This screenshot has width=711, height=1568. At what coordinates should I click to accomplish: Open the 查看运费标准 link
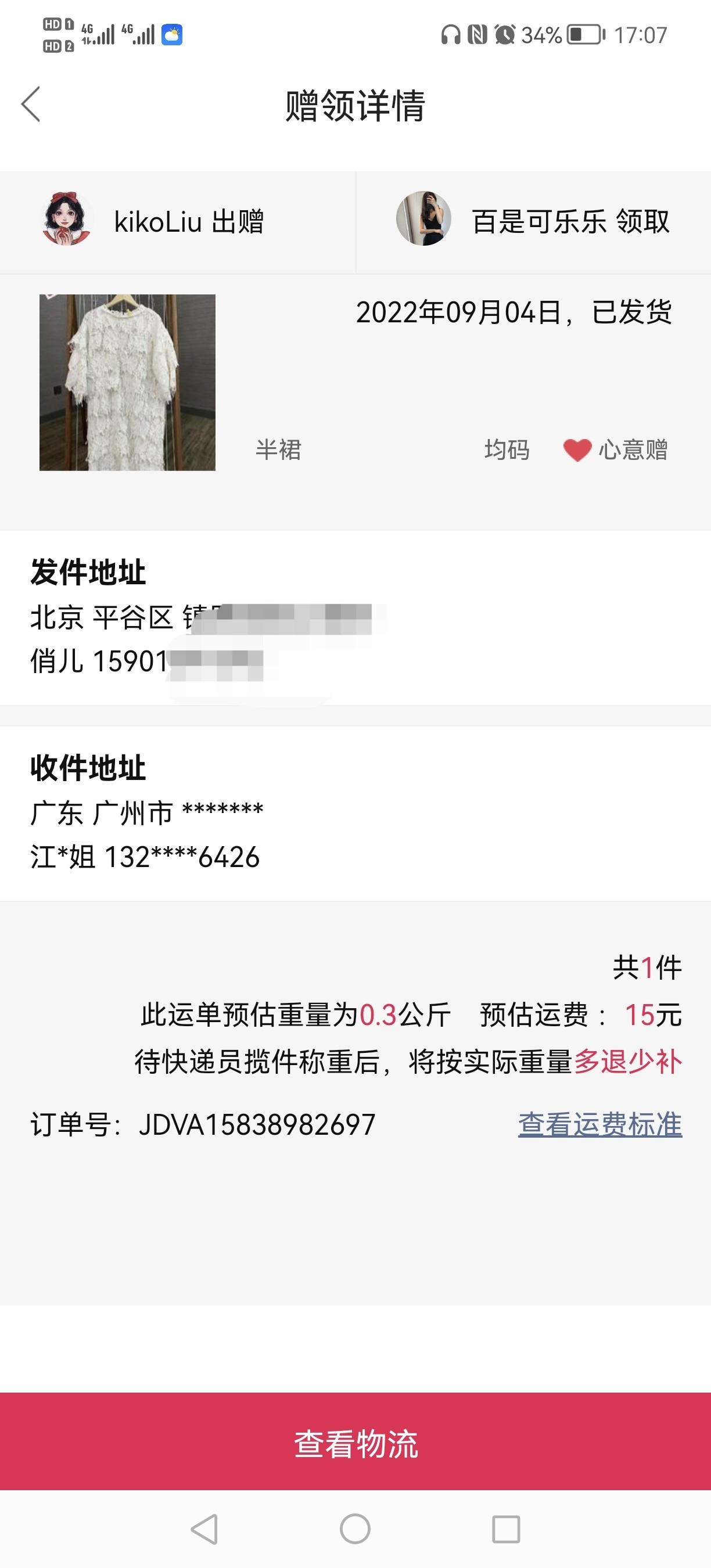(599, 1124)
